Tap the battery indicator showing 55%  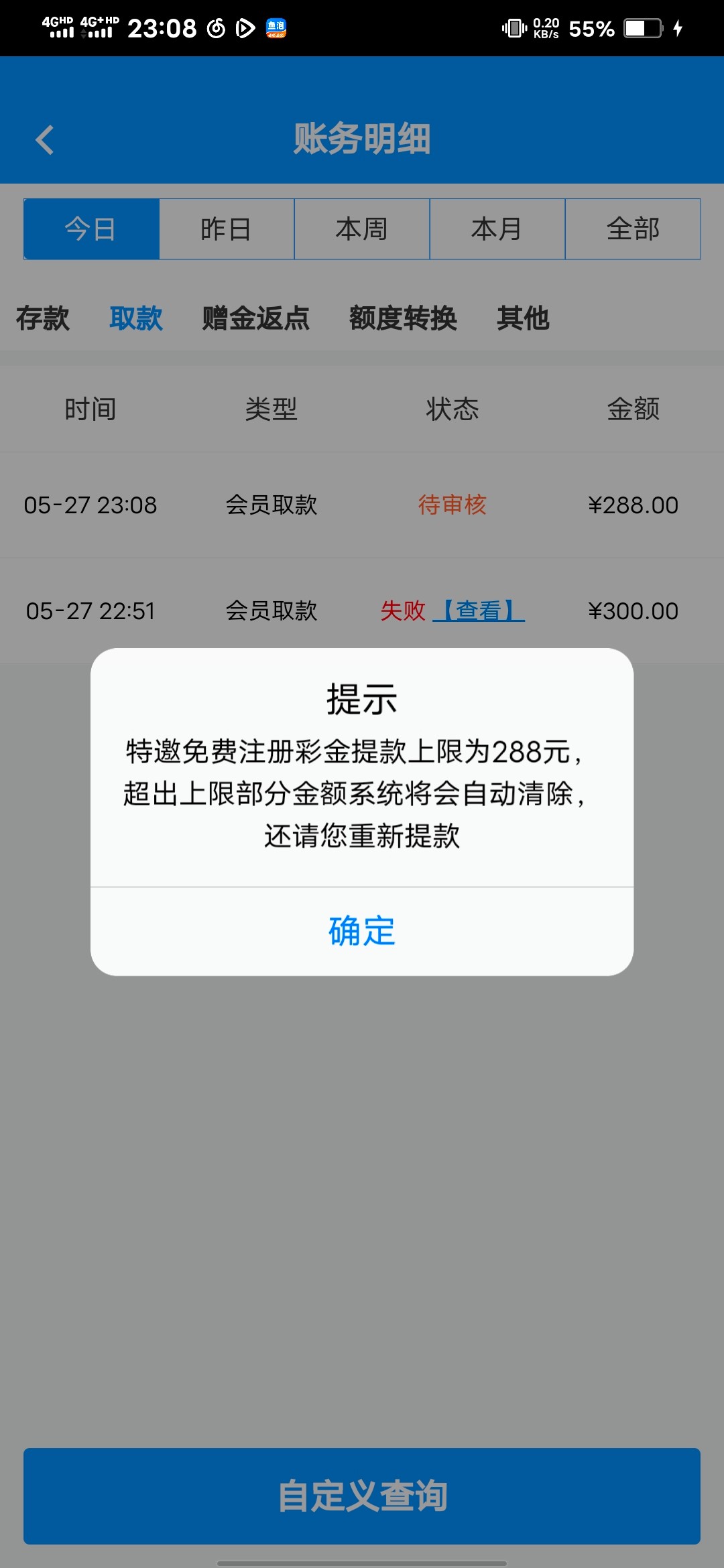tap(593, 28)
